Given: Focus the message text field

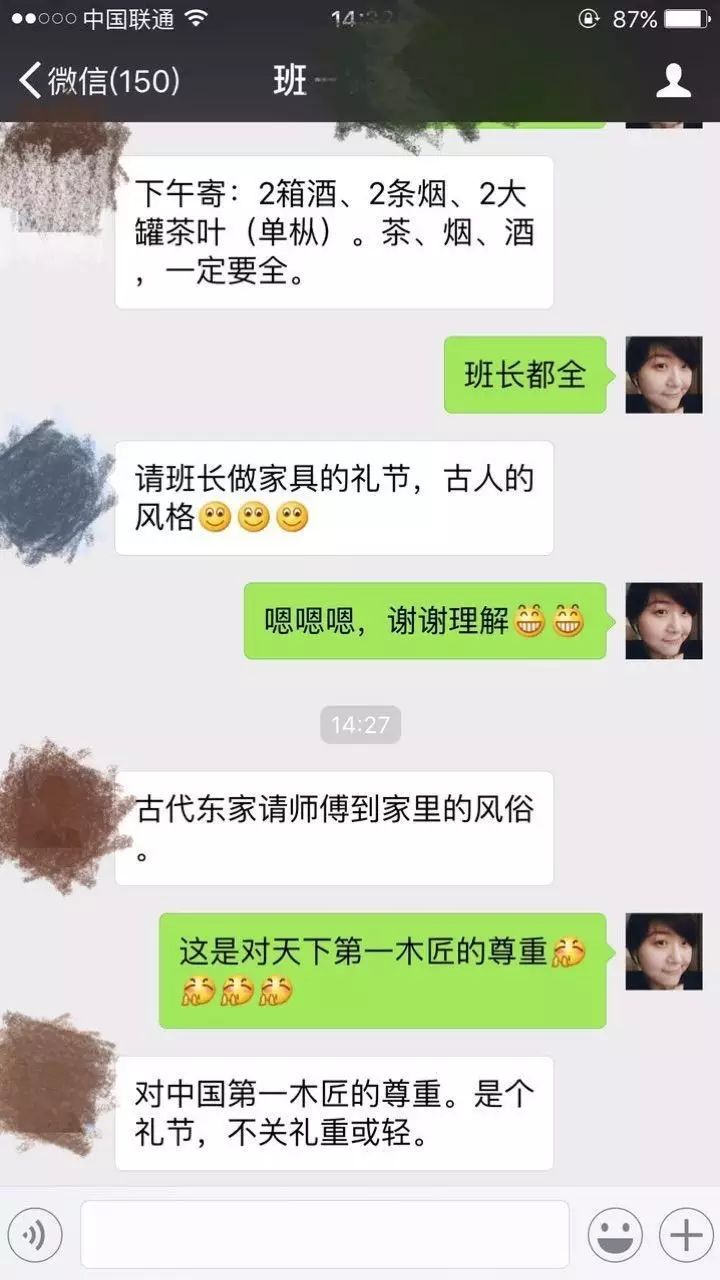Looking at the screenshot, I should click(x=325, y=1236).
